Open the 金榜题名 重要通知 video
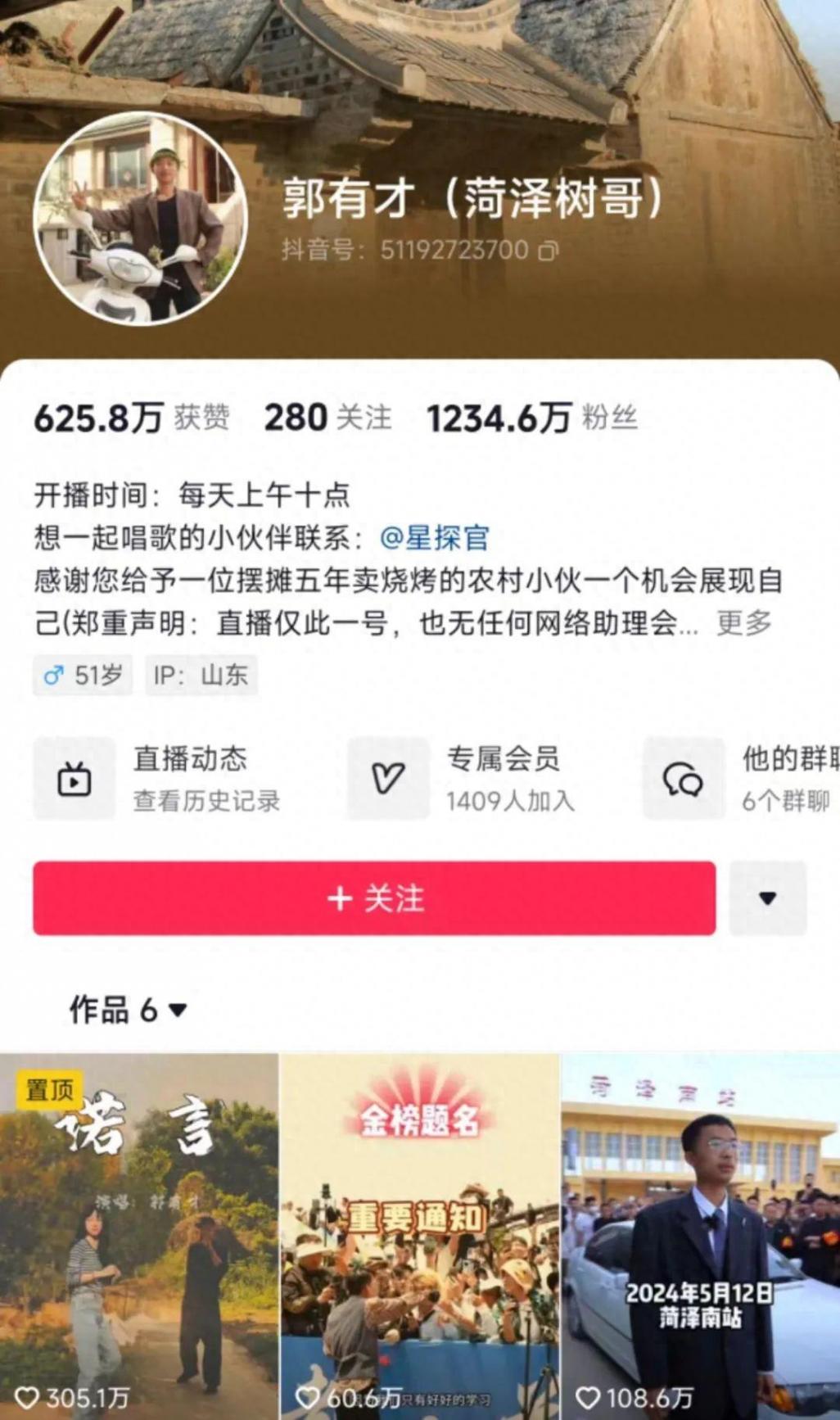Viewport: 840px width, 1420px height. click(419, 1237)
